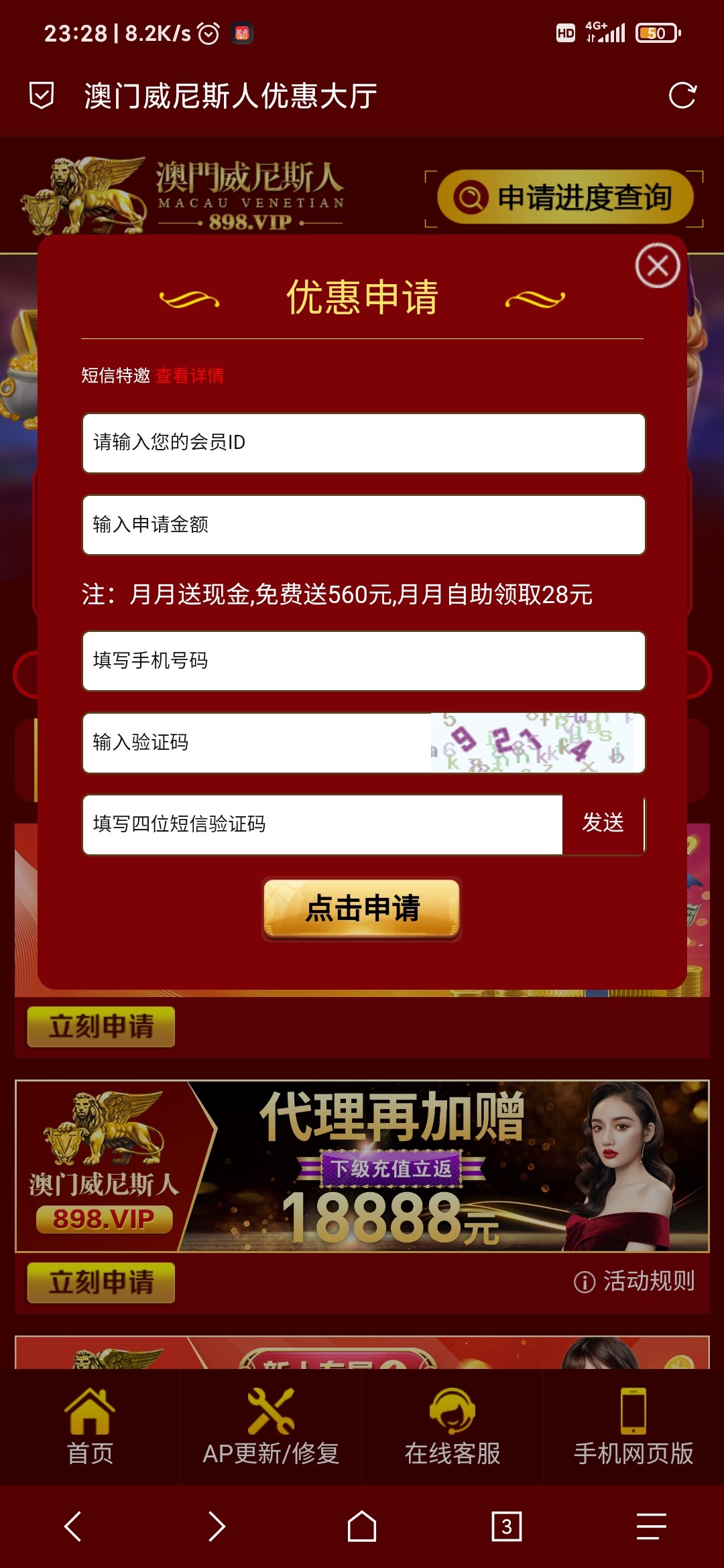Tap 发送 to send SMS code

pyautogui.click(x=603, y=823)
